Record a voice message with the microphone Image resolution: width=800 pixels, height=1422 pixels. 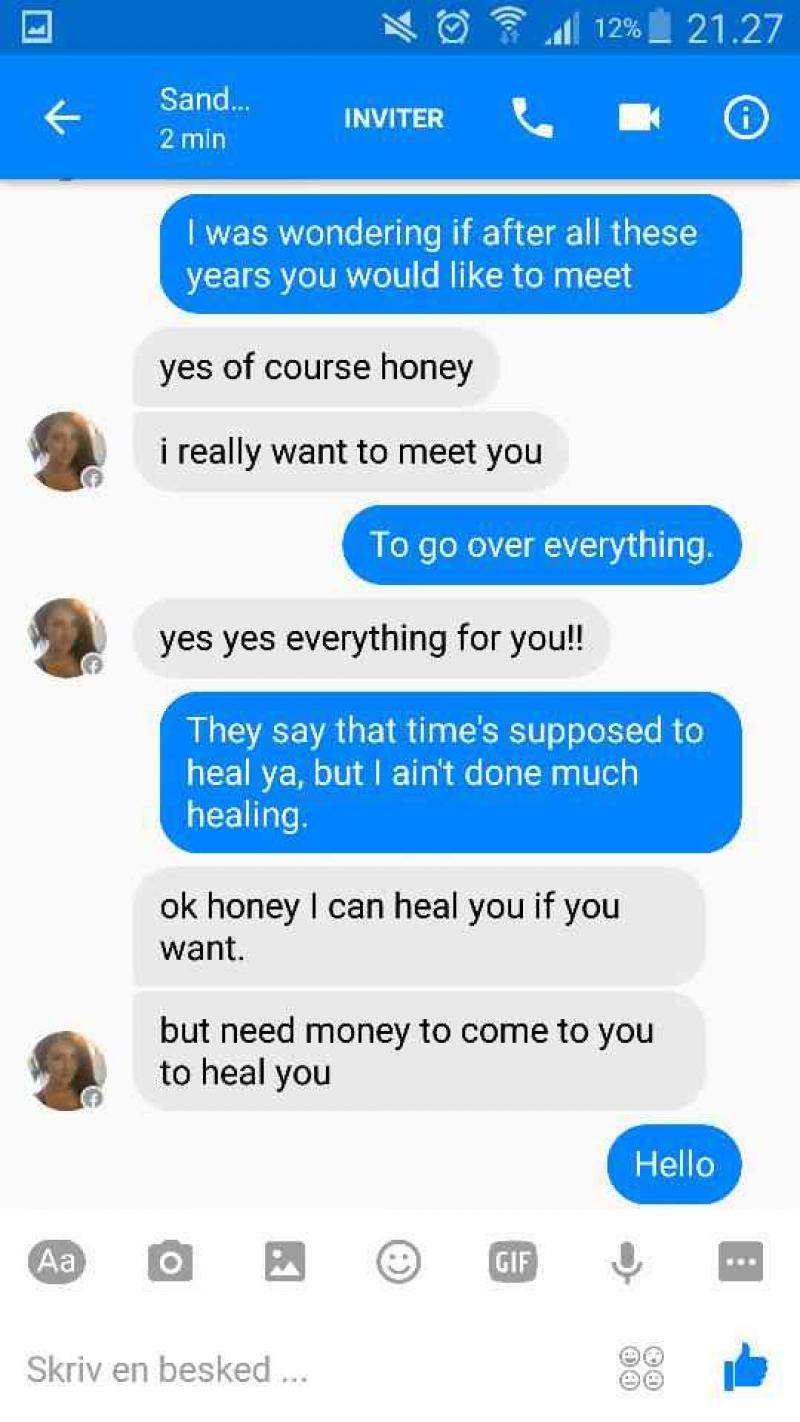627,1262
